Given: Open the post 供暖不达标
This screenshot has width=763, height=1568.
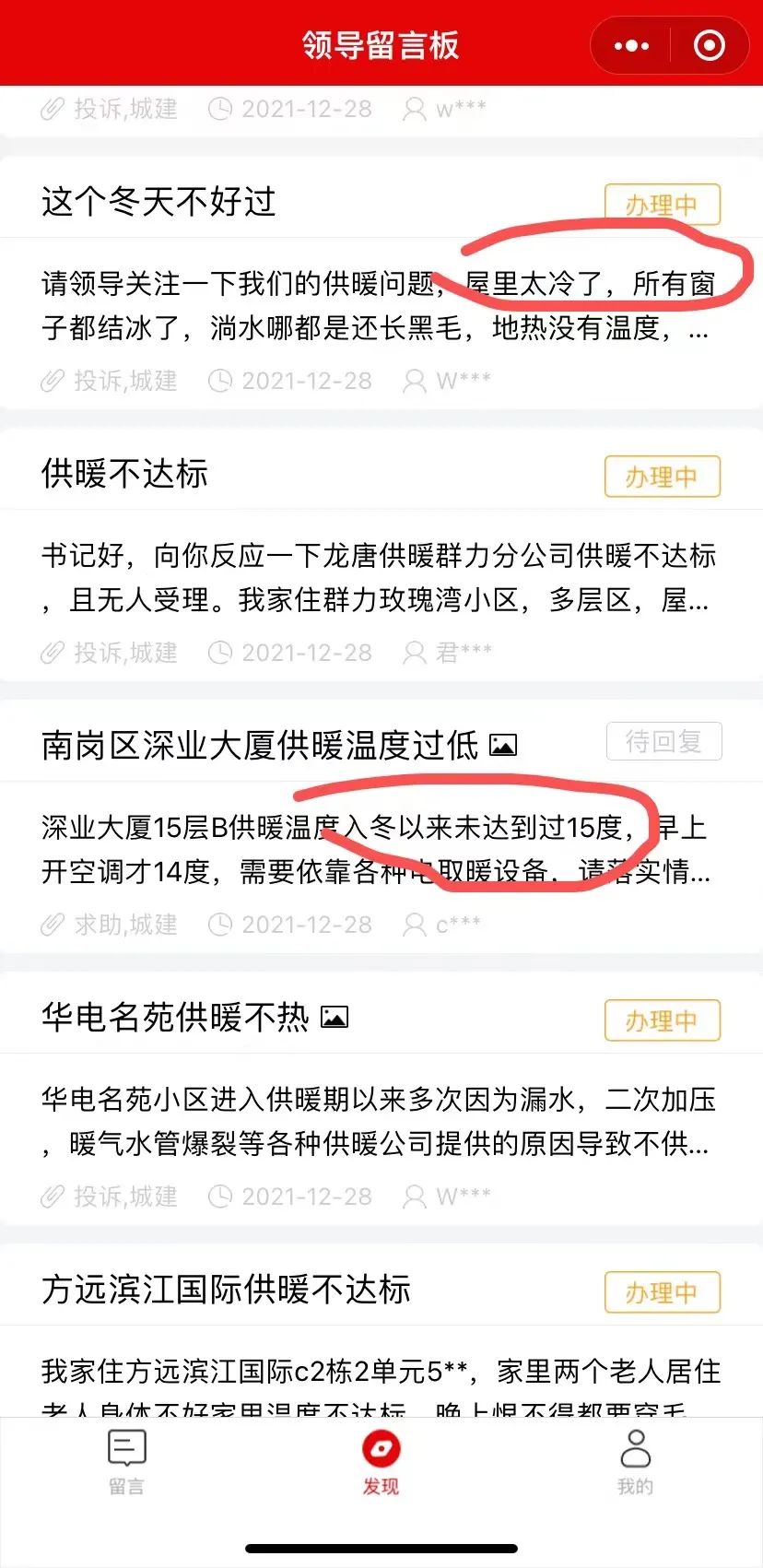Looking at the screenshot, I should [125, 473].
